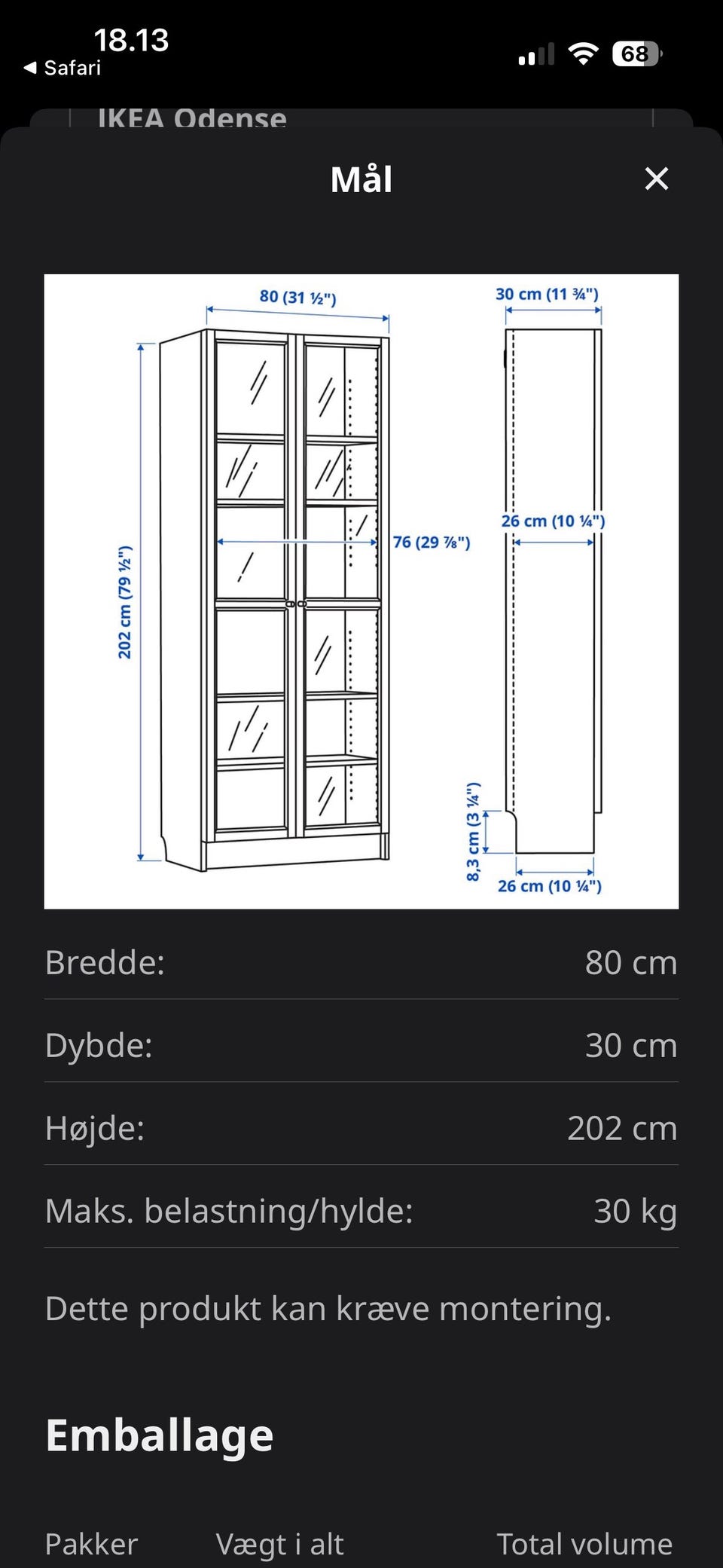
Task: Tap the Emballage section heading
Action: click(159, 1434)
